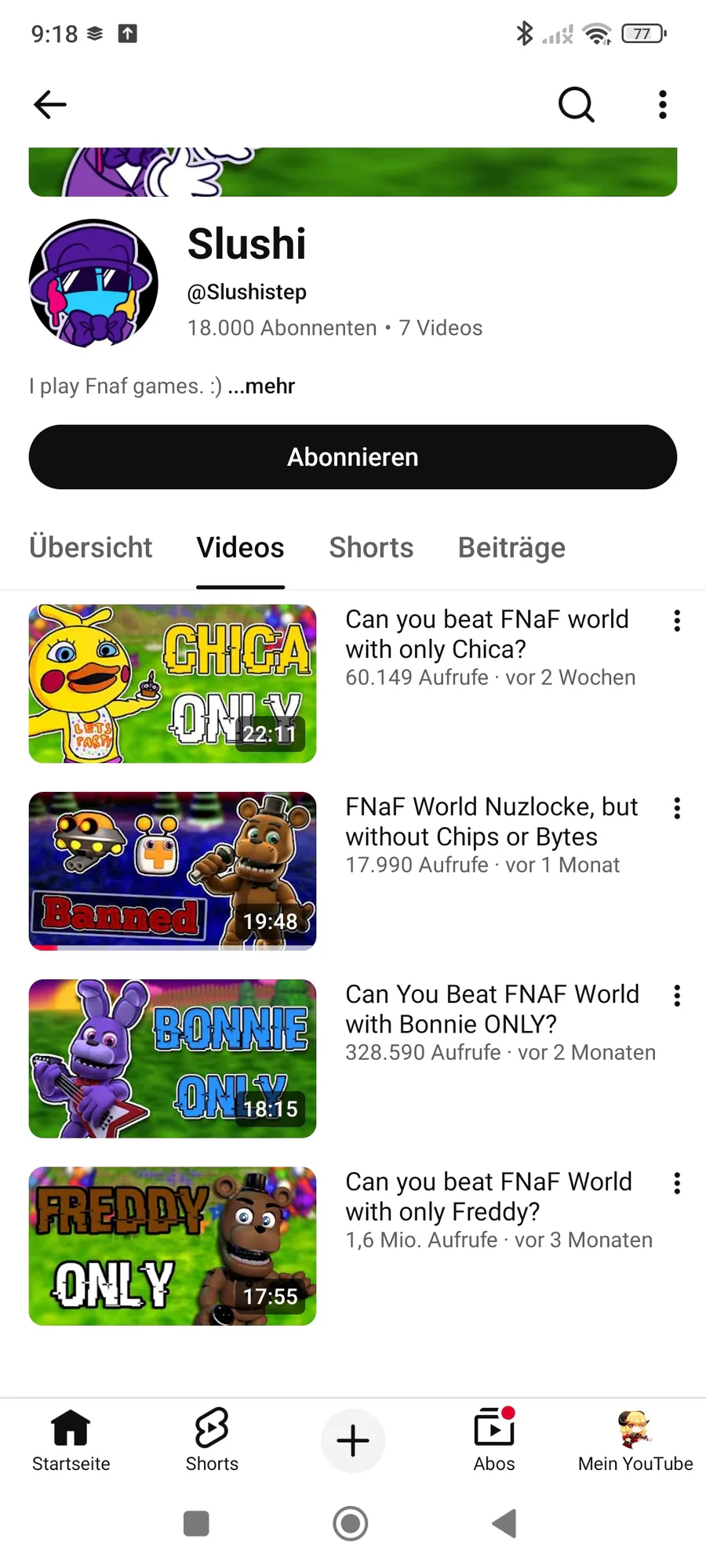Switch to the channel's Shorts tab
The height and width of the screenshot is (1568, 706).
[371, 547]
